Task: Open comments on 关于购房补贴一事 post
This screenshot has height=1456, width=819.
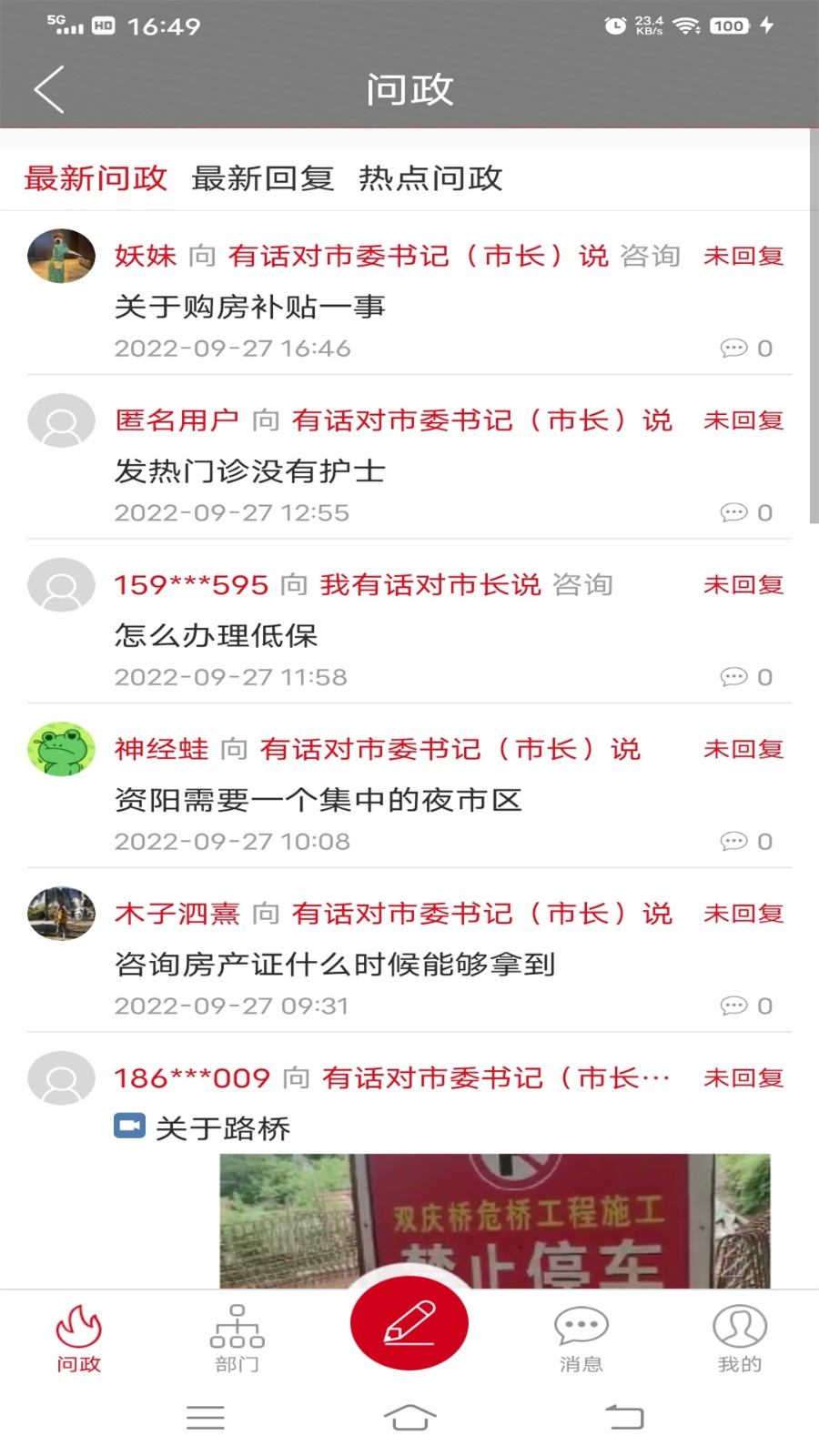Action: (x=742, y=348)
